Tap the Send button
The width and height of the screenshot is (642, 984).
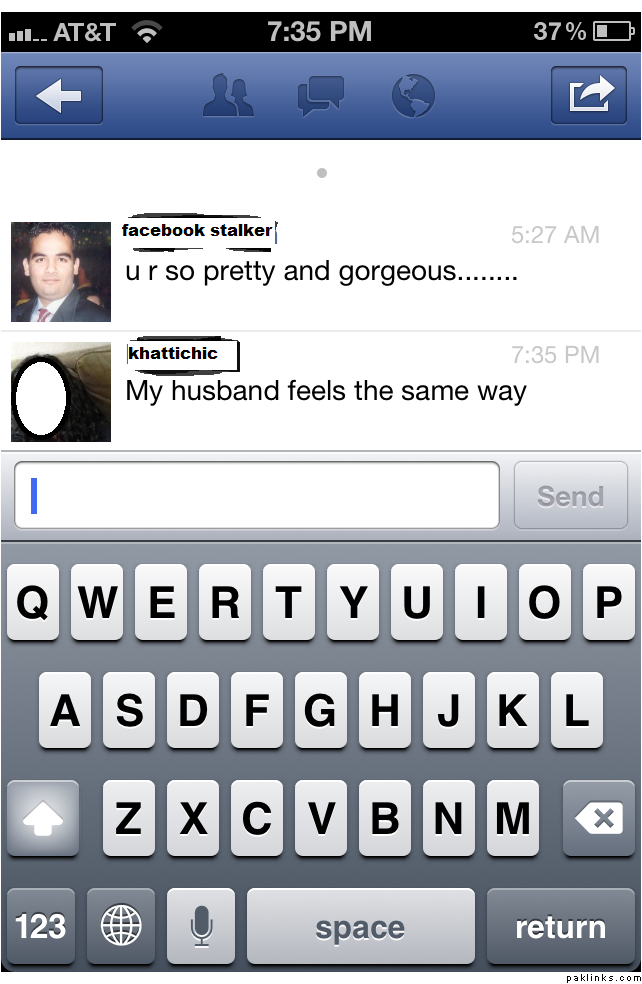tap(570, 495)
